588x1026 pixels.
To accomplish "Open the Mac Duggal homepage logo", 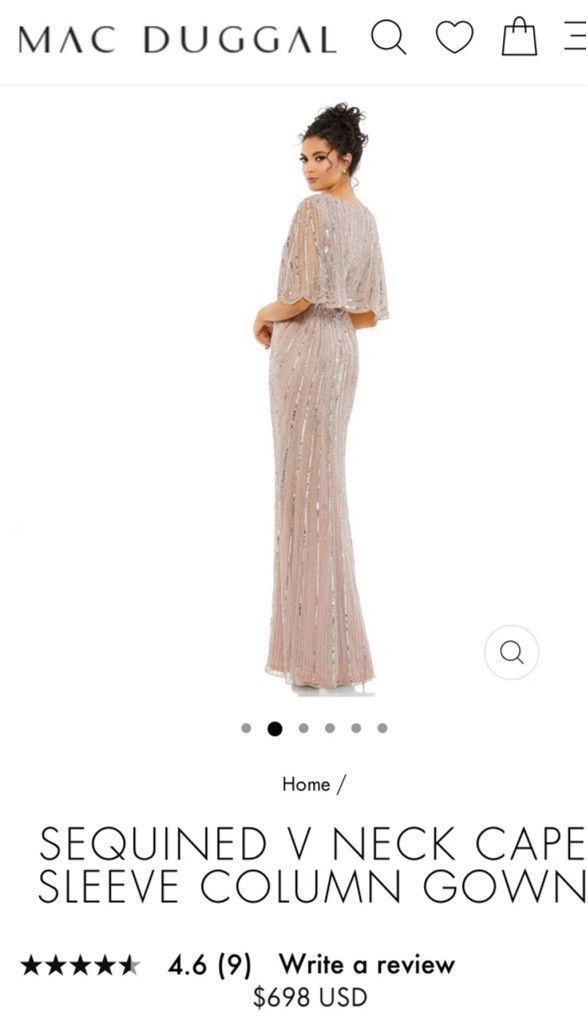I will 177,39.
